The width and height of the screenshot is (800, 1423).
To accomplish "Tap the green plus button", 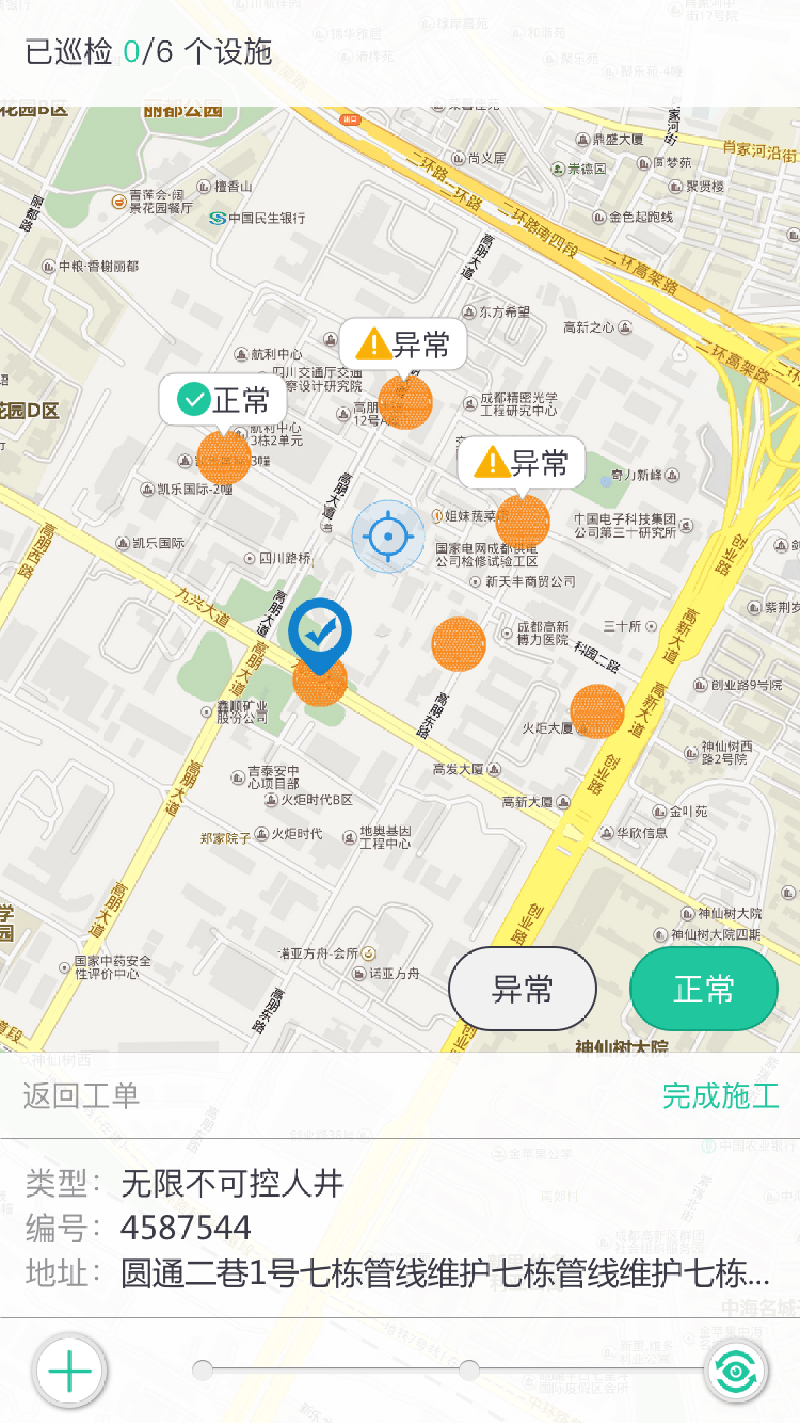I will [x=69, y=1370].
